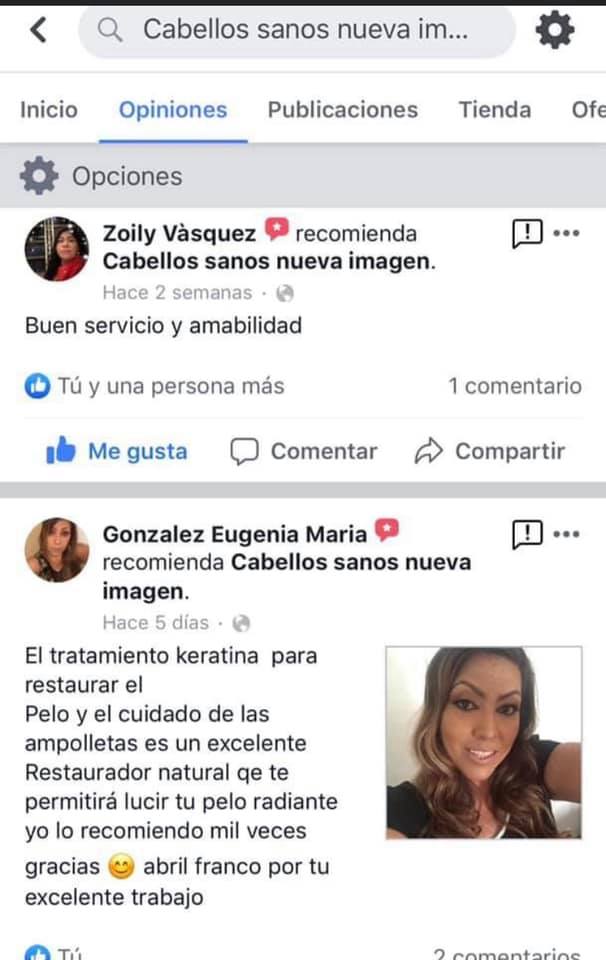The width and height of the screenshot is (606, 960).
Task: Open the settings gear in the top bar
Action: point(555,31)
